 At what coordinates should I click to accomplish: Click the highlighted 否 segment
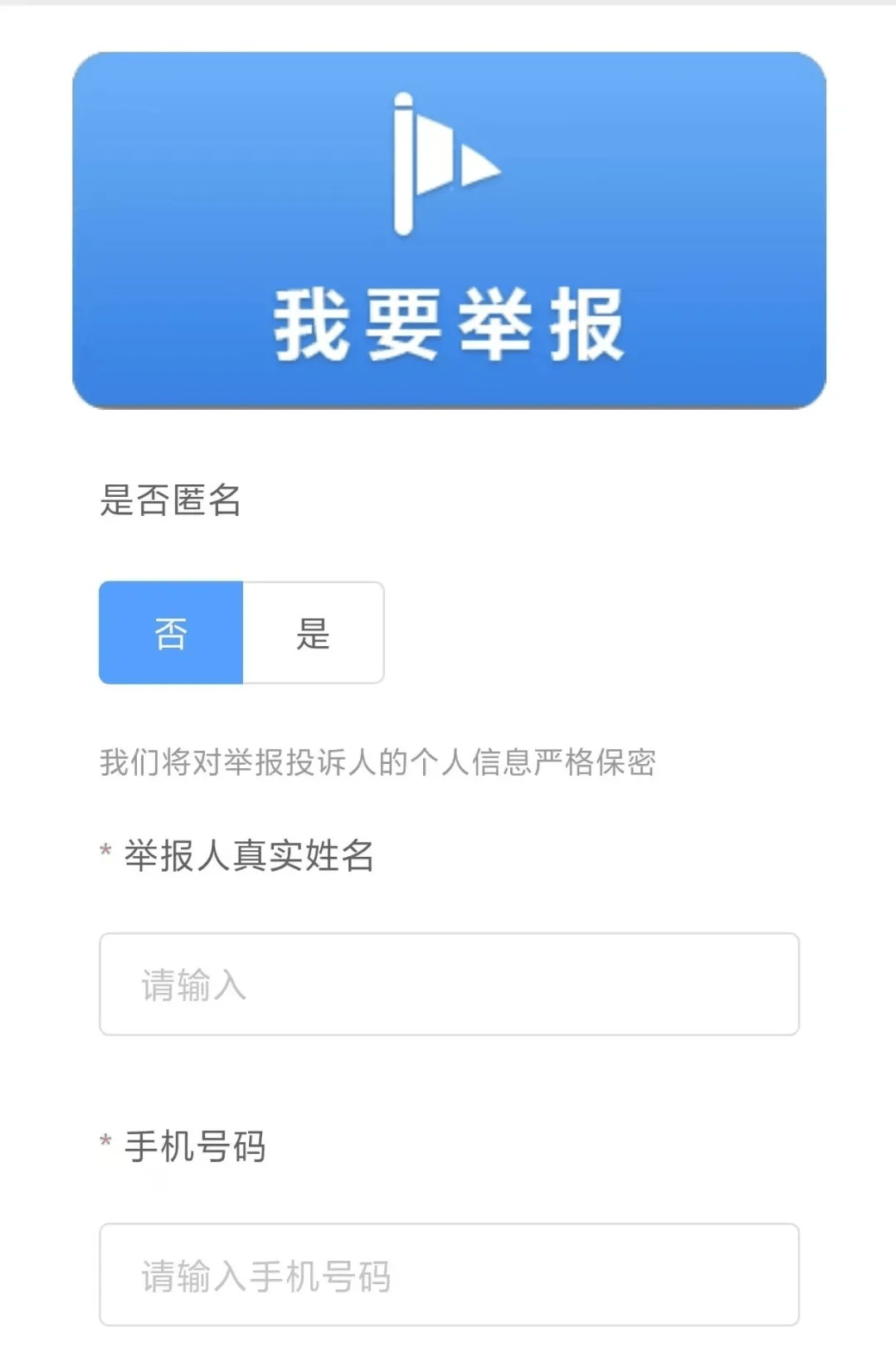pyautogui.click(x=171, y=633)
